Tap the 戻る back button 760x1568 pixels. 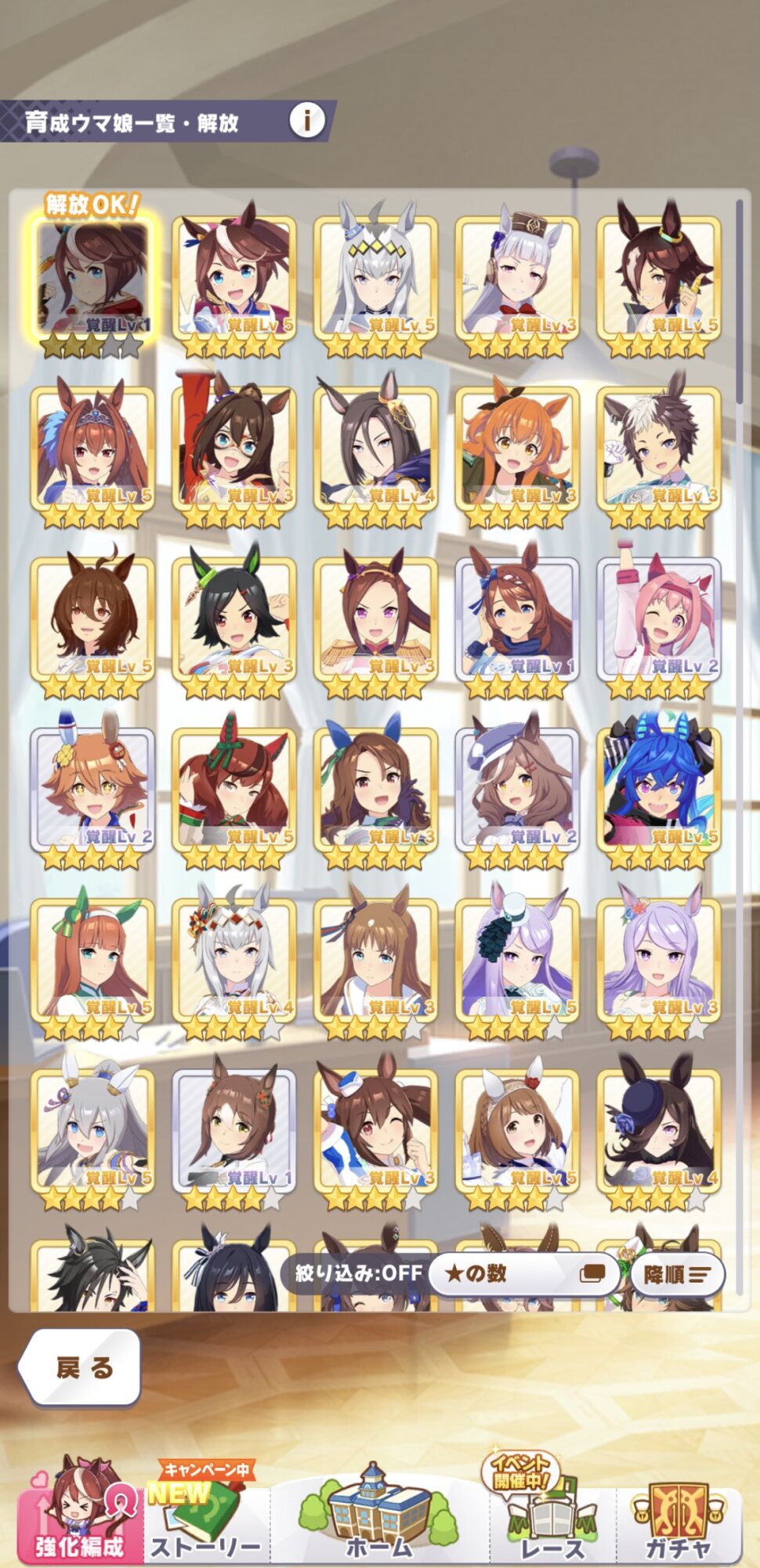80,1367
